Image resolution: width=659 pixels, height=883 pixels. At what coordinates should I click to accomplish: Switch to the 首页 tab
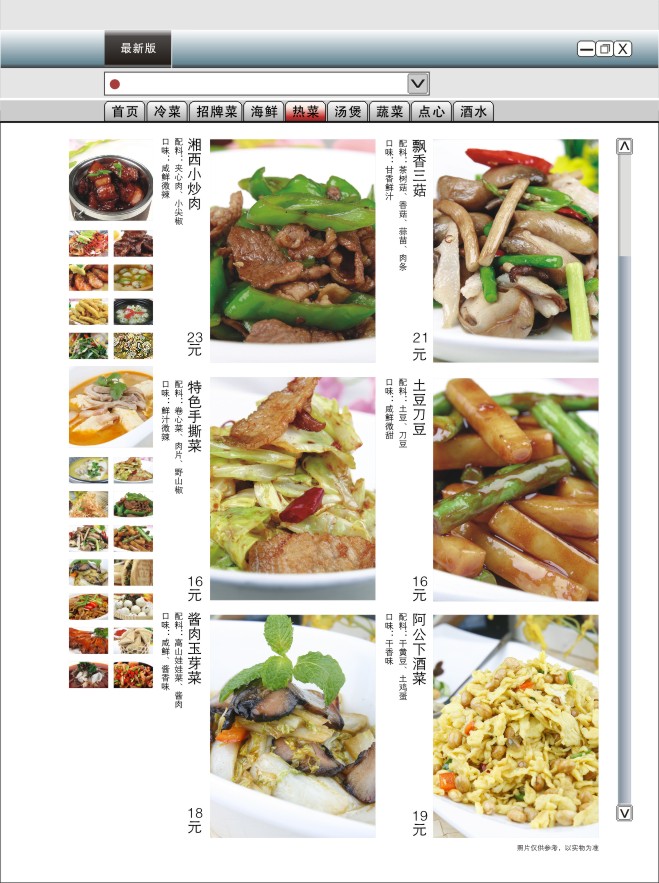coord(124,112)
